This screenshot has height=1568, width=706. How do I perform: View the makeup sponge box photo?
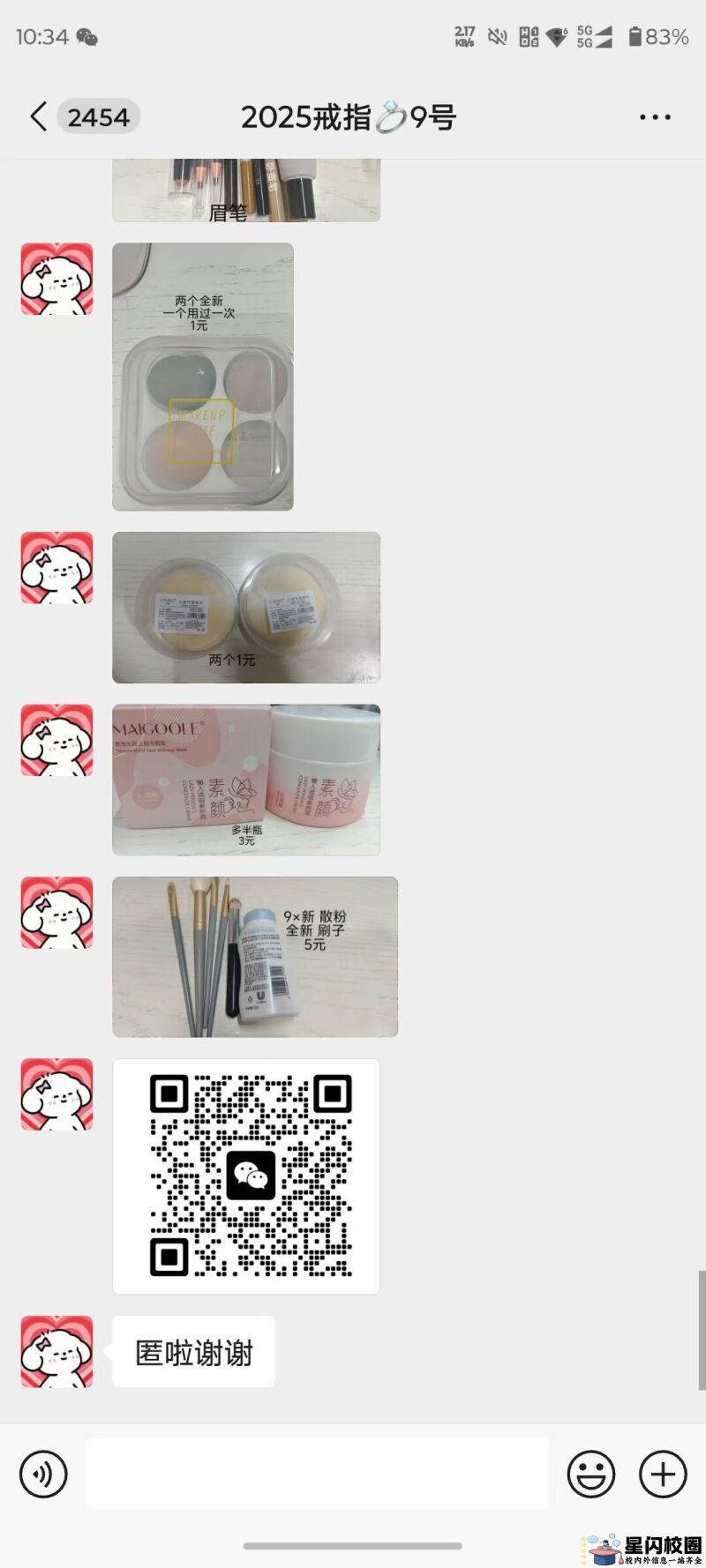[202, 377]
